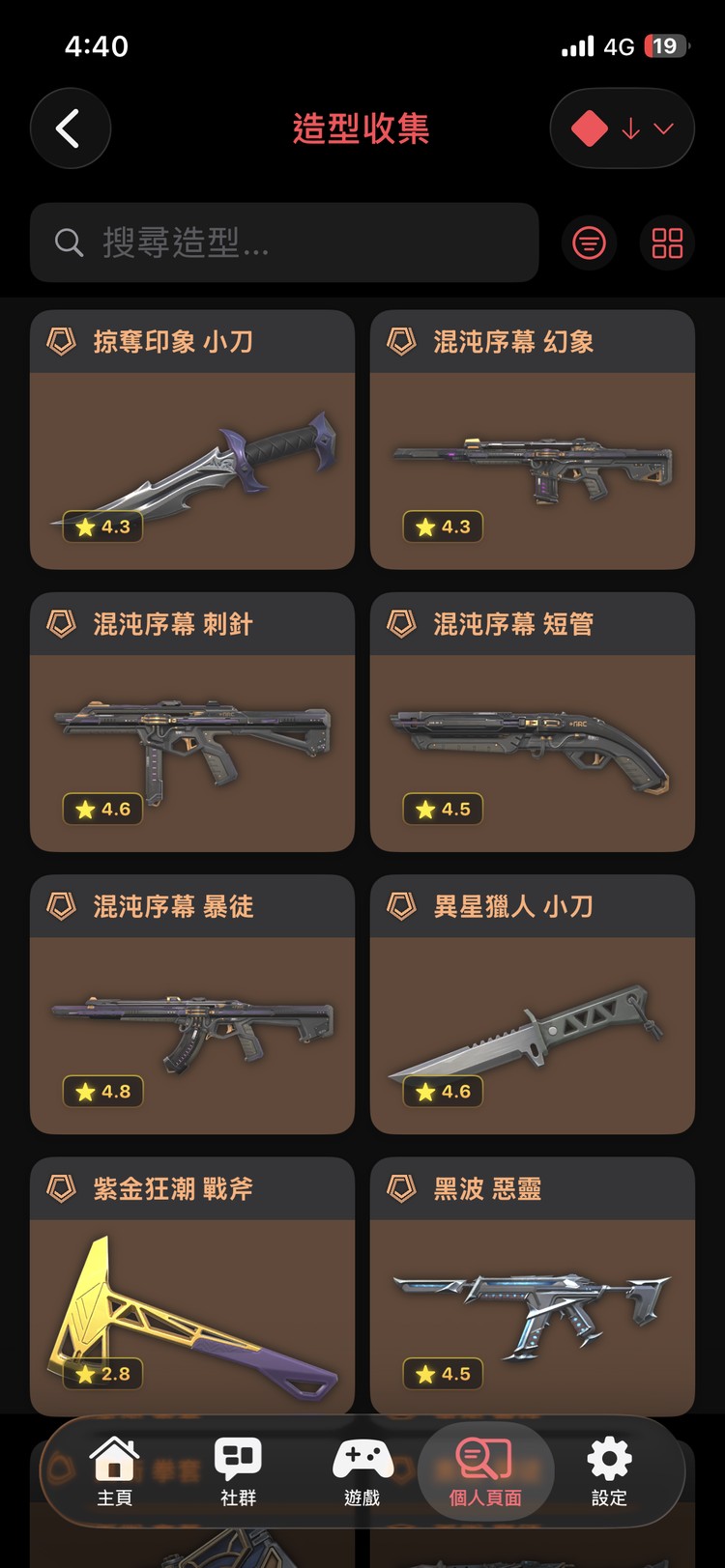Viewport: 725px width, 1568px height.
Task: Tap the filter icon beside the search bar
Action: (590, 242)
